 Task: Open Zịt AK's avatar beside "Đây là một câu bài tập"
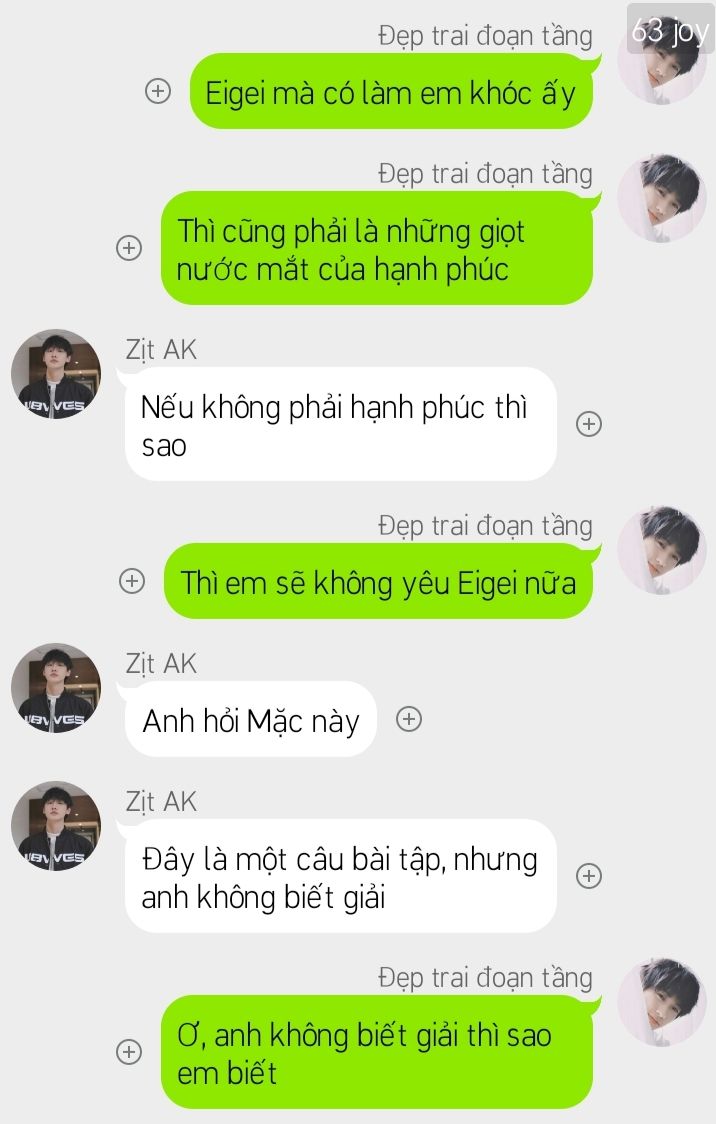[x=56, y=826]
